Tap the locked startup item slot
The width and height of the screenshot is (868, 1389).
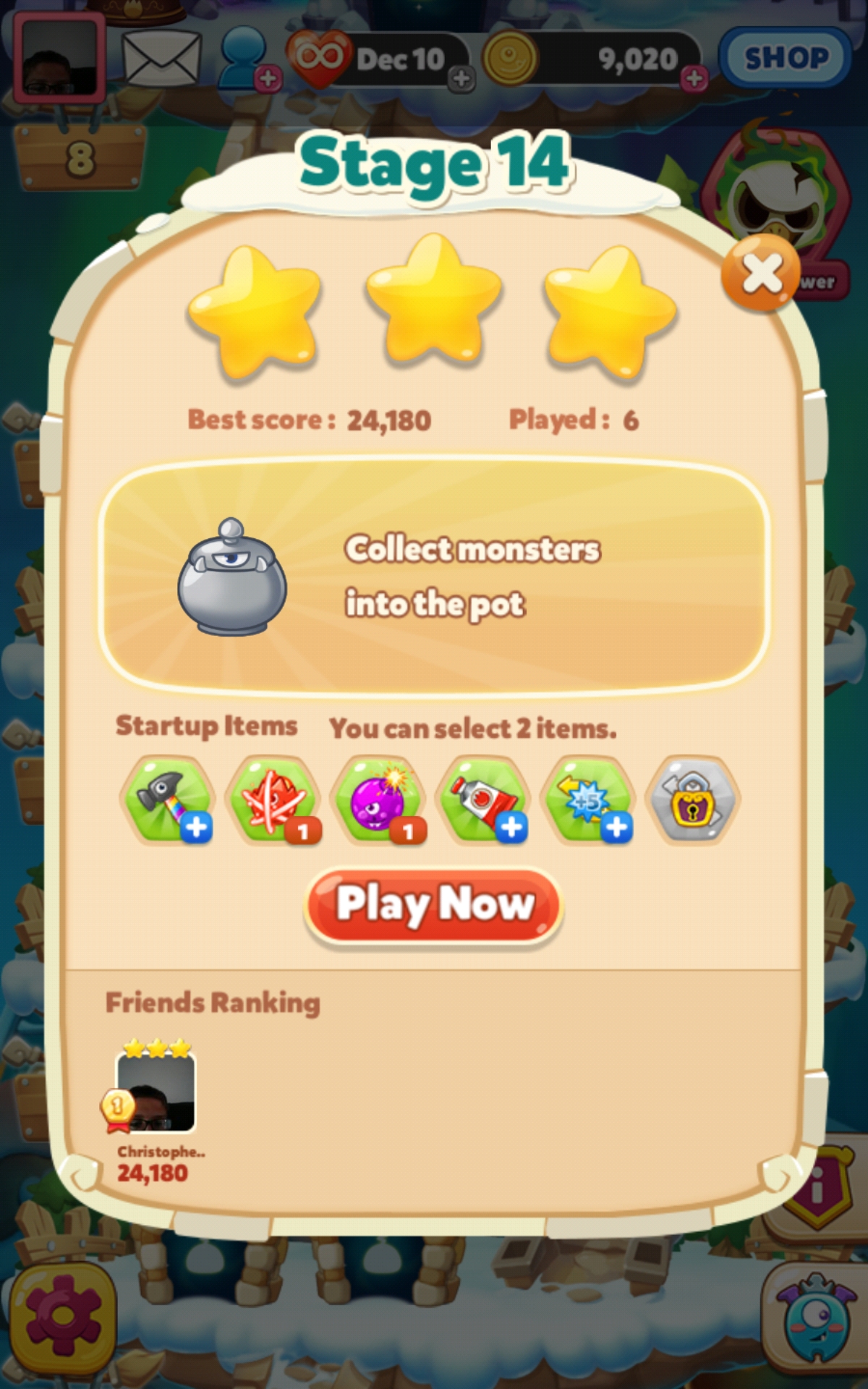[693, 799]
